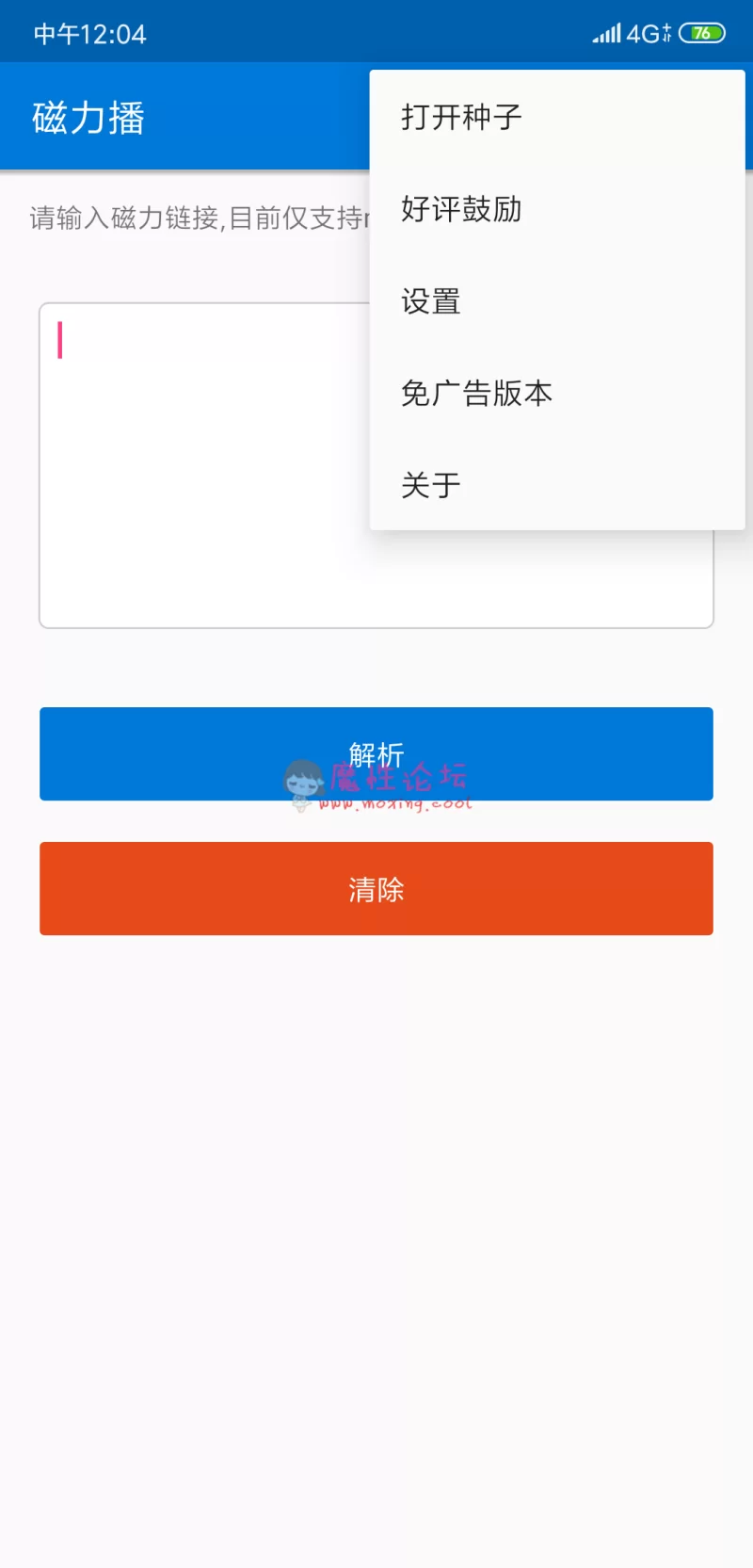The width and height of the screenshot is (753, 1568).
Task: Open 设置 from the dropdown menu
Action: (557, 301)
